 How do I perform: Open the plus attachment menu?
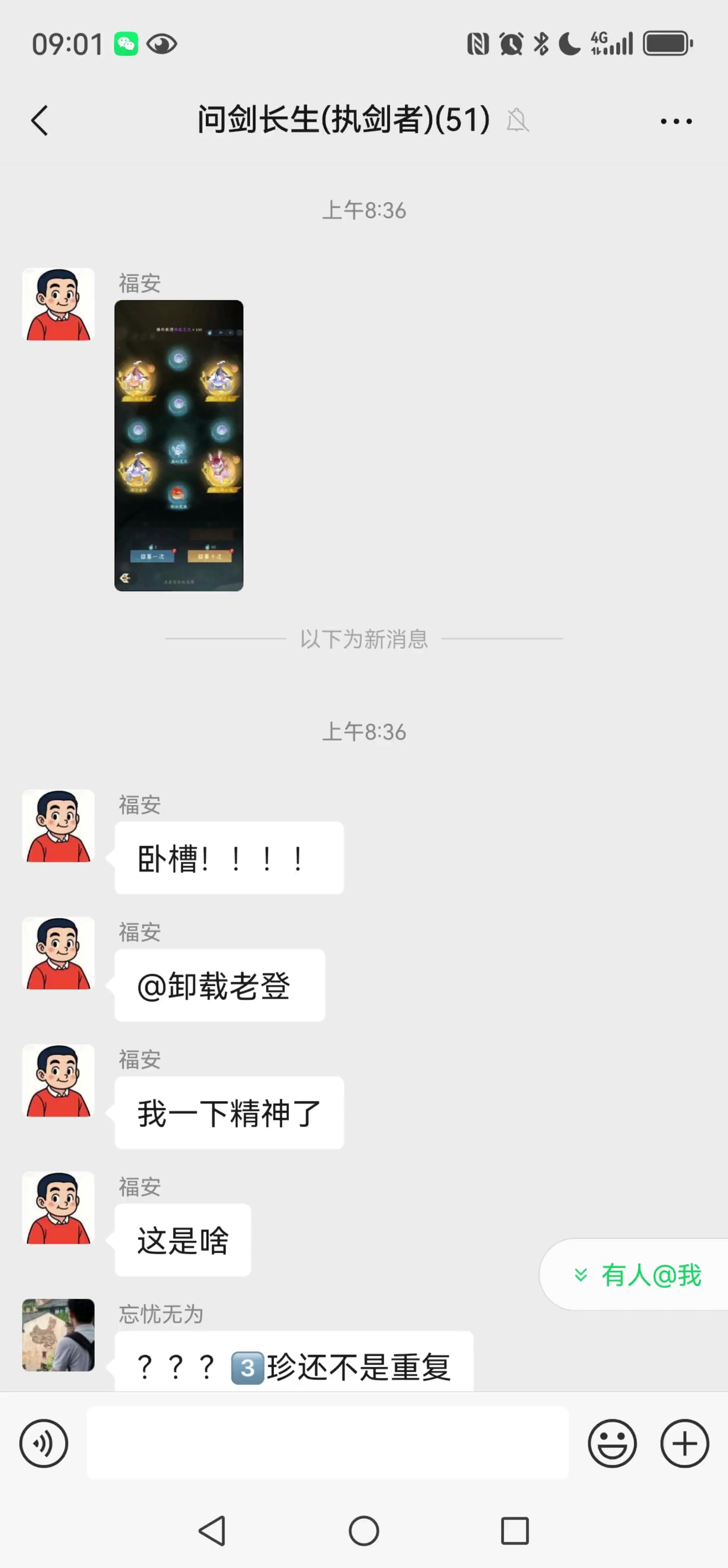pyautogui.click(x=684, y=1443)
